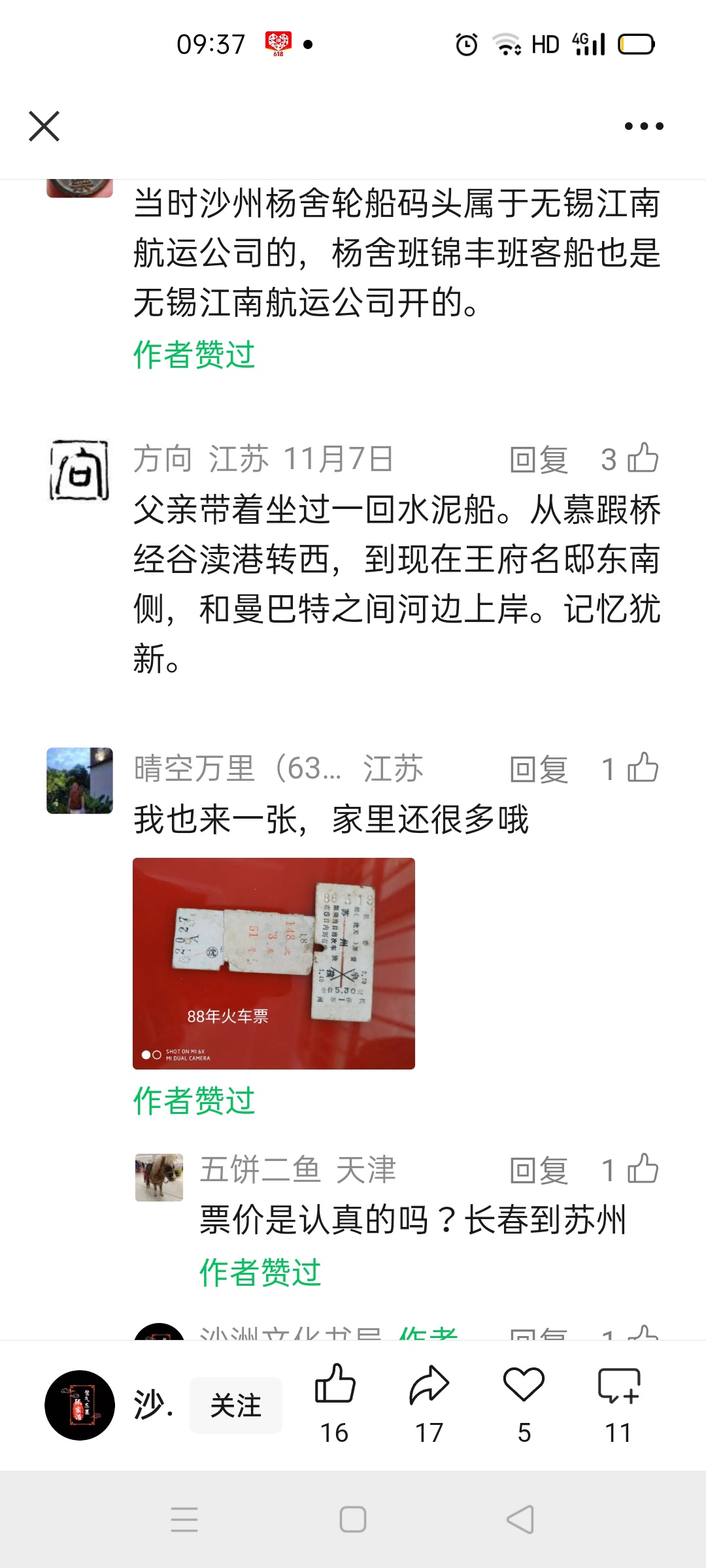Open the author avatar in bottom bar

[x=80, y=1405]
